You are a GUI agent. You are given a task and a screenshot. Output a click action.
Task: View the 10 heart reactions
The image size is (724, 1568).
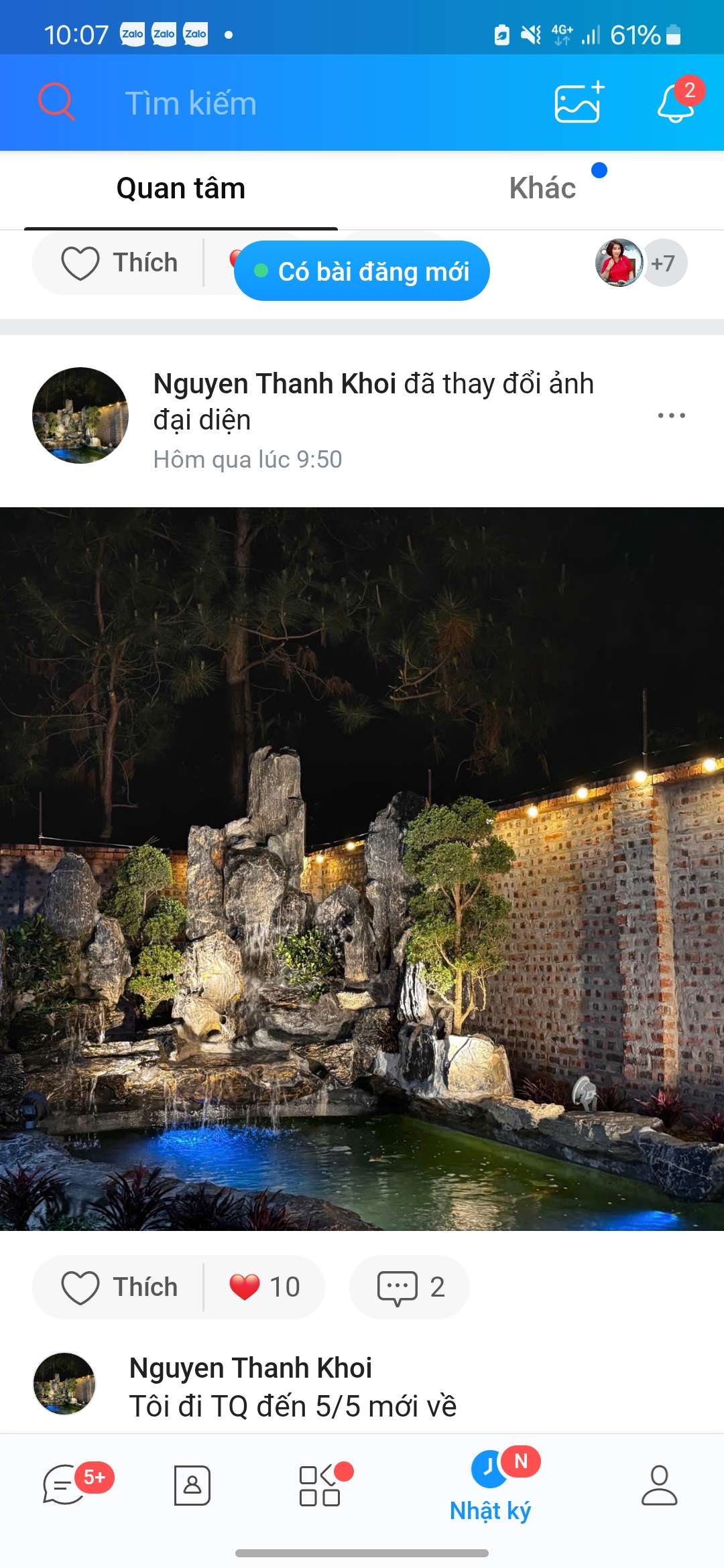coord(265,1287)
